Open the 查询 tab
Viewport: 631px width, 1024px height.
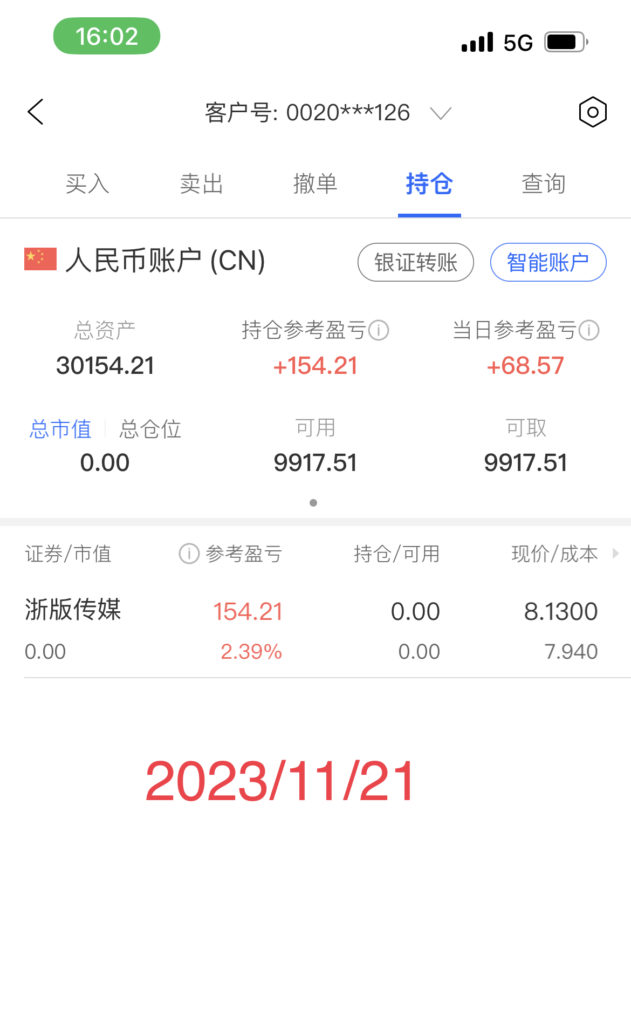[x=543, y=184]
